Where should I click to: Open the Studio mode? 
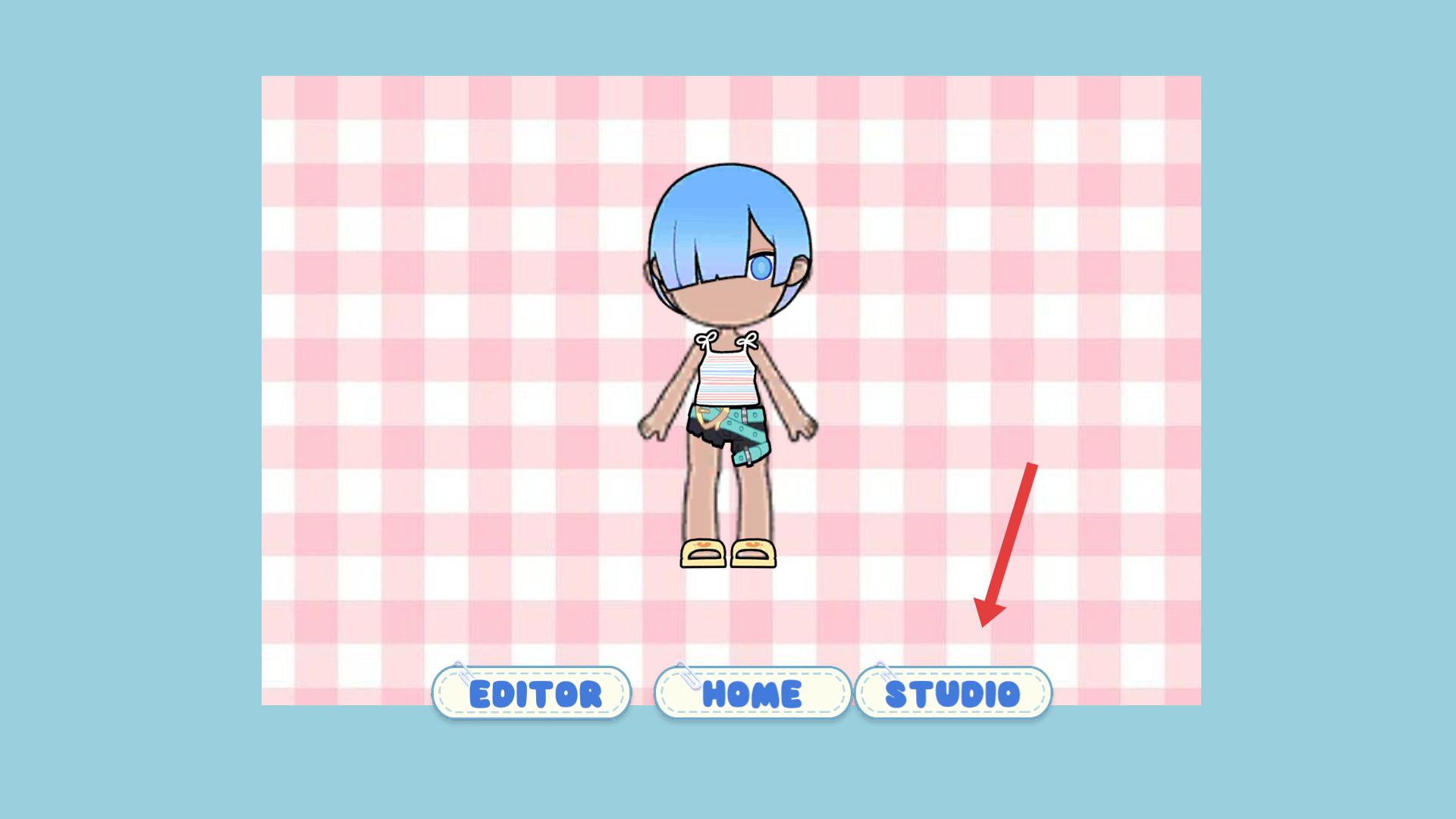click(x=953, y=693)
